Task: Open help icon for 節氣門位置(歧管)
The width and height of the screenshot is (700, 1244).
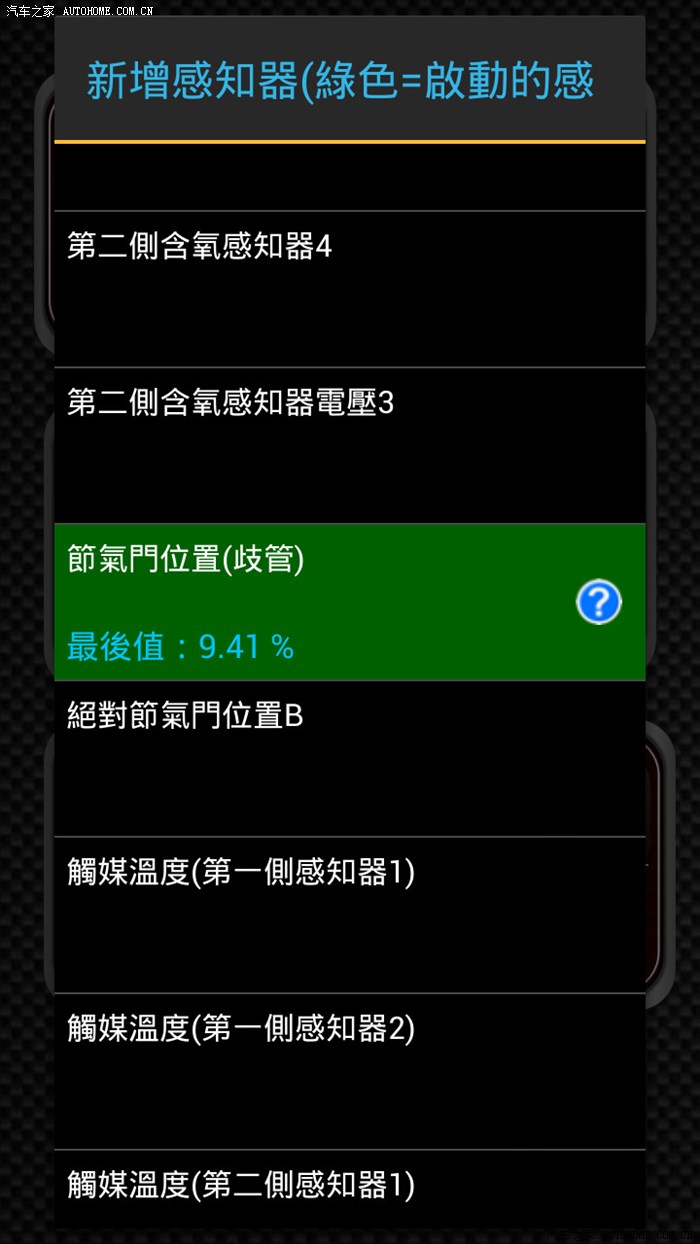Action: click(599, 602)
